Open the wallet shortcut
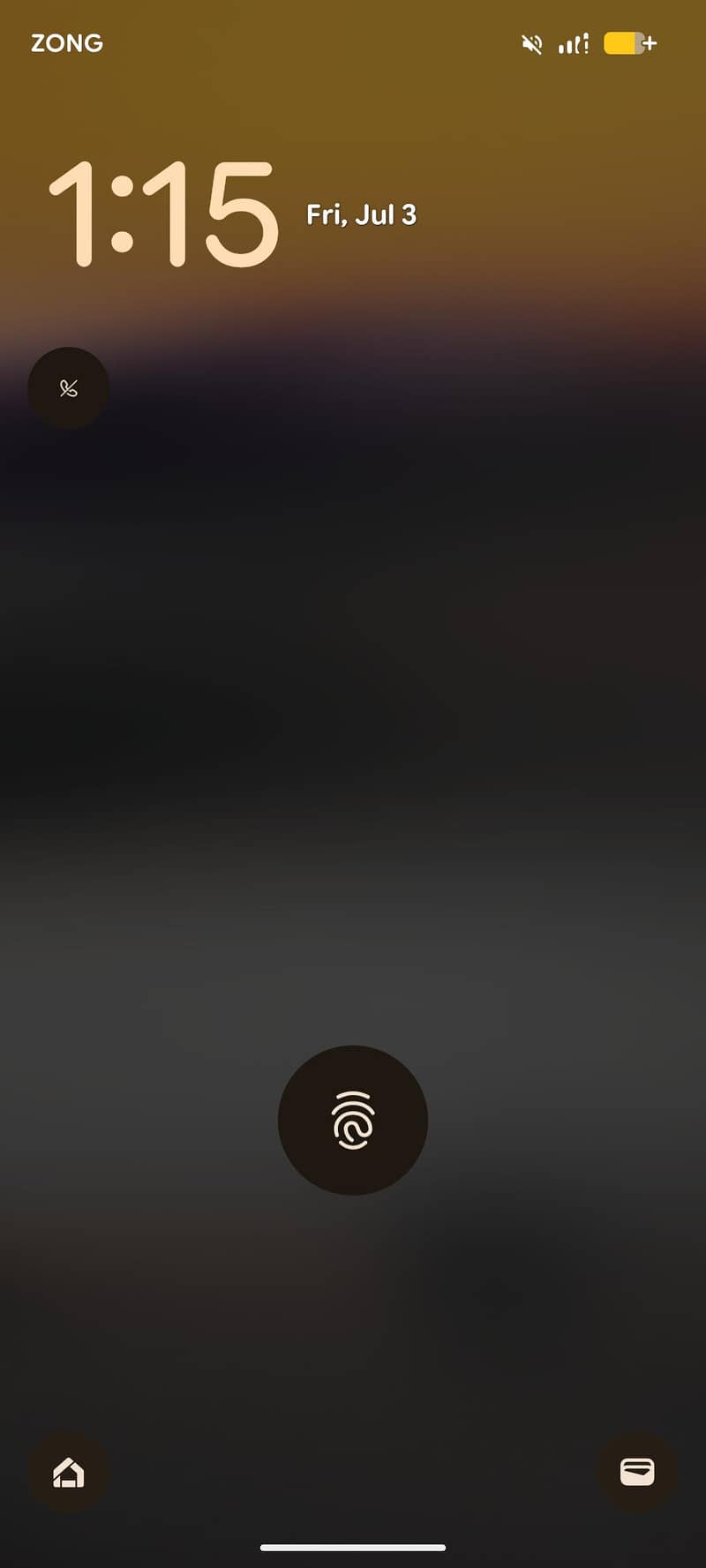706x1568 pixels. pyautogui.click(x=637, y=1472)
